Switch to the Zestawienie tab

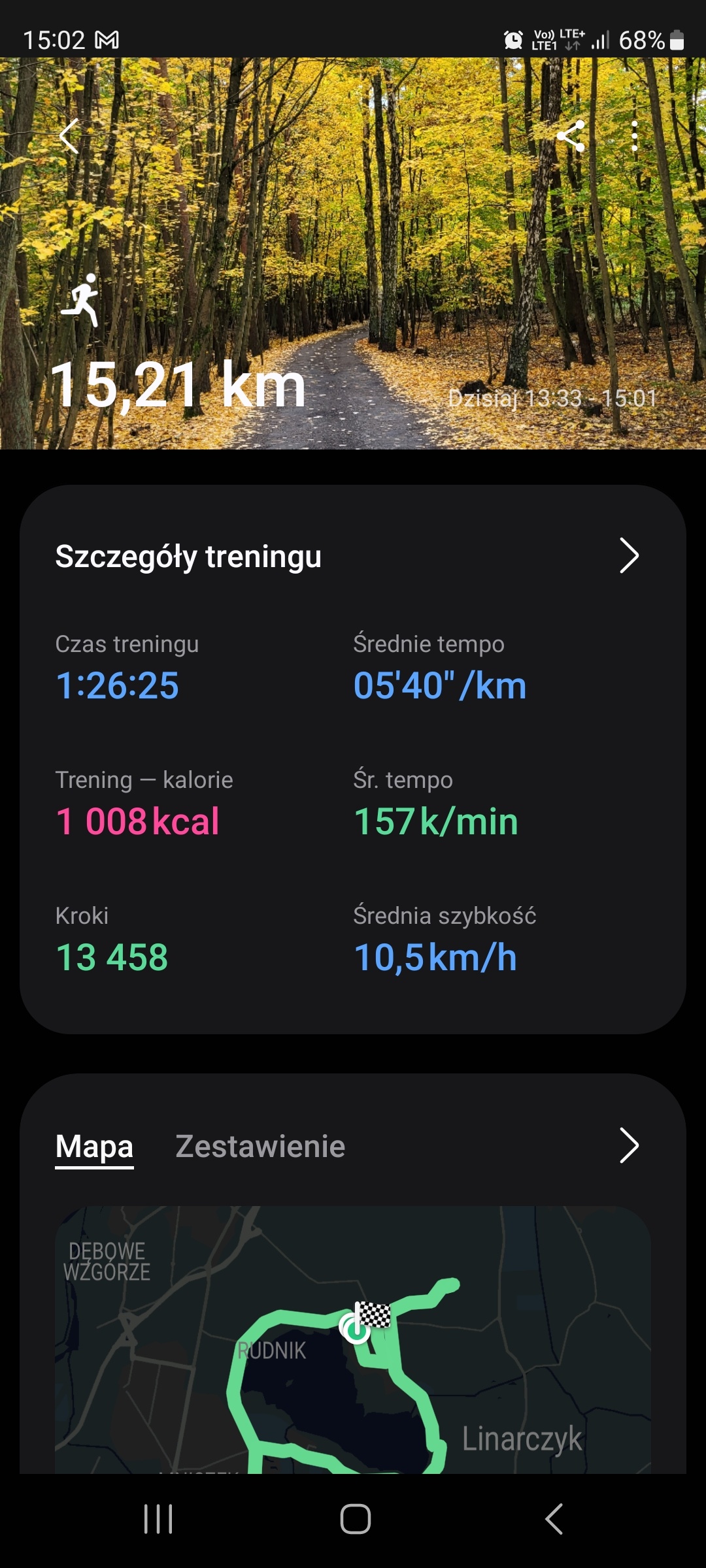tap(260, 1146)
